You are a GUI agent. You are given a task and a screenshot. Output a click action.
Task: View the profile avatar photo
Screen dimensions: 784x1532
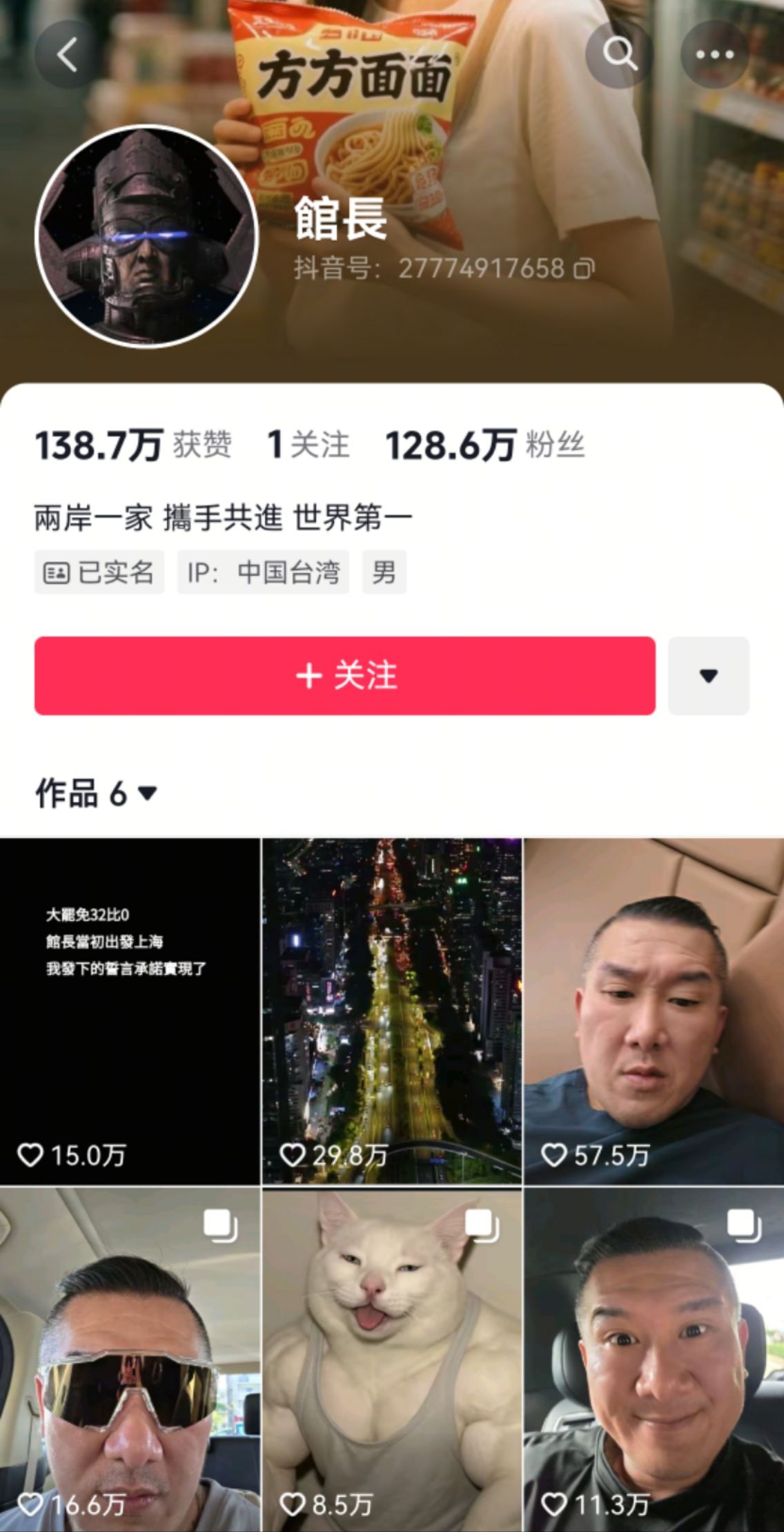point(146,236)
